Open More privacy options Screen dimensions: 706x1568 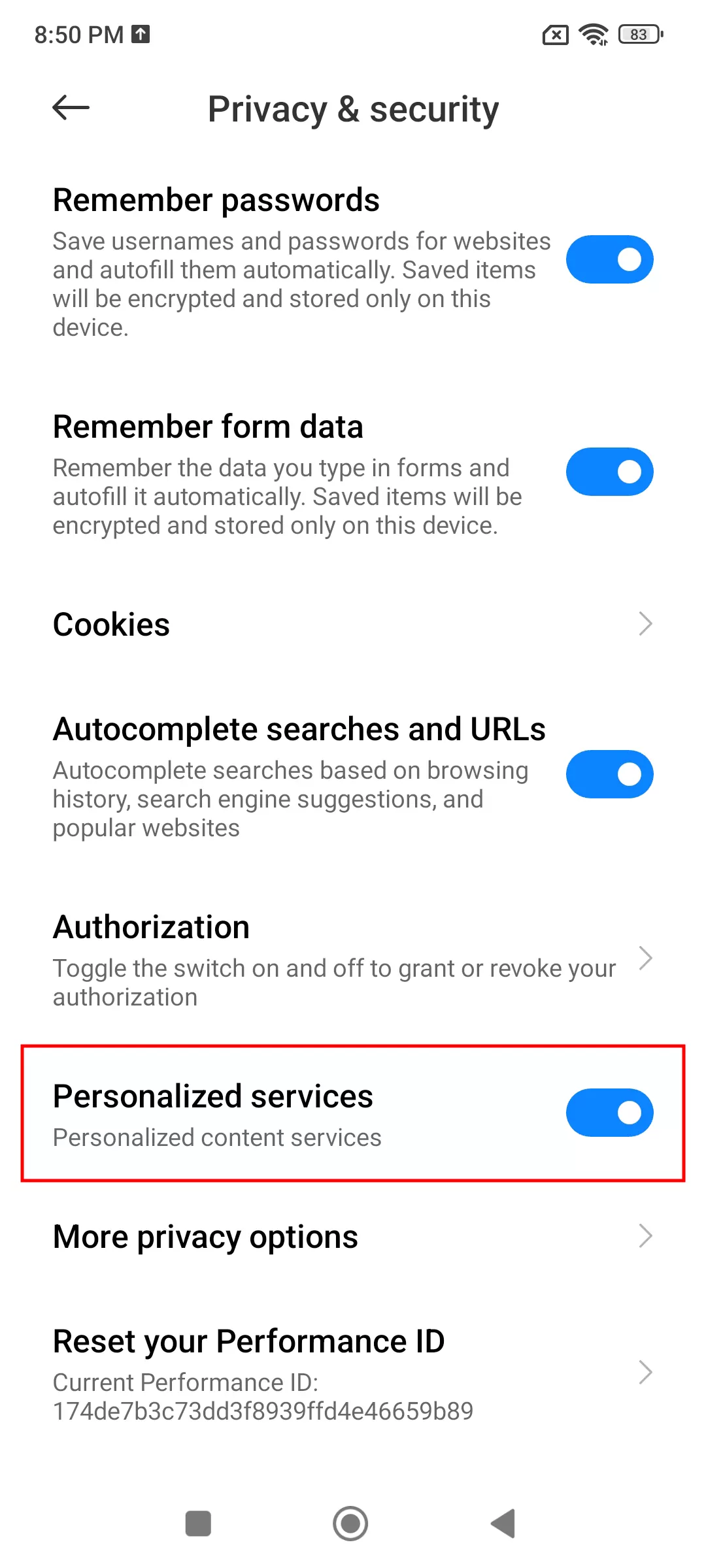[x=353, y=1237]
